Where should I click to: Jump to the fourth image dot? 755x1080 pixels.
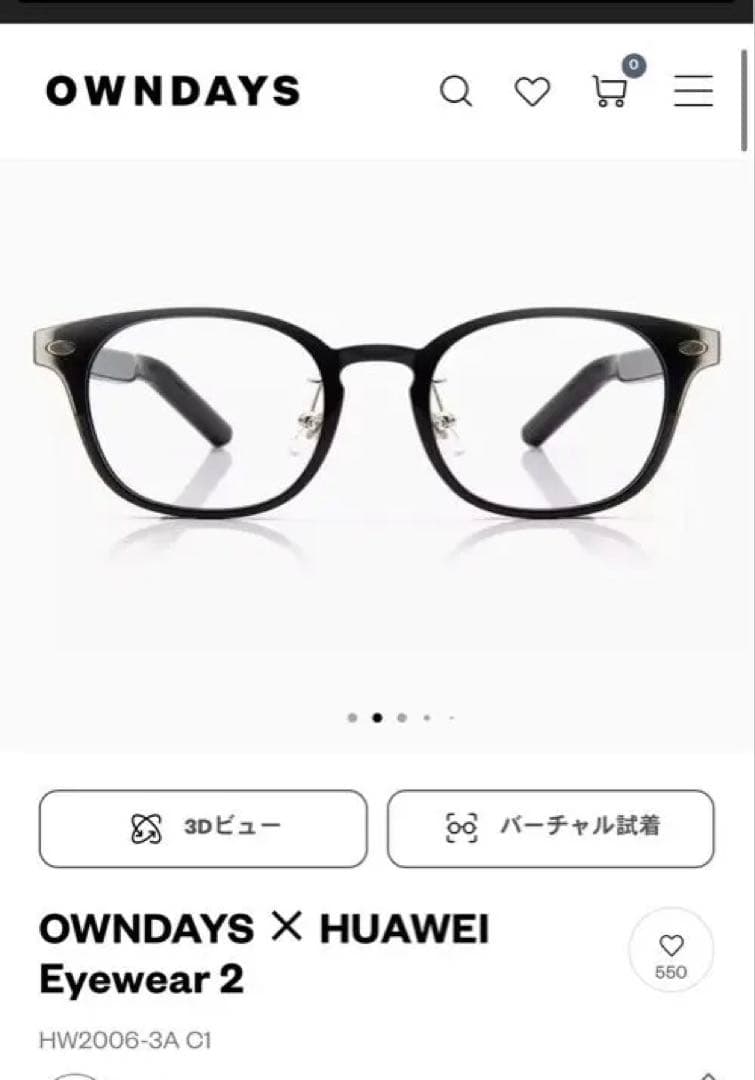426,718
